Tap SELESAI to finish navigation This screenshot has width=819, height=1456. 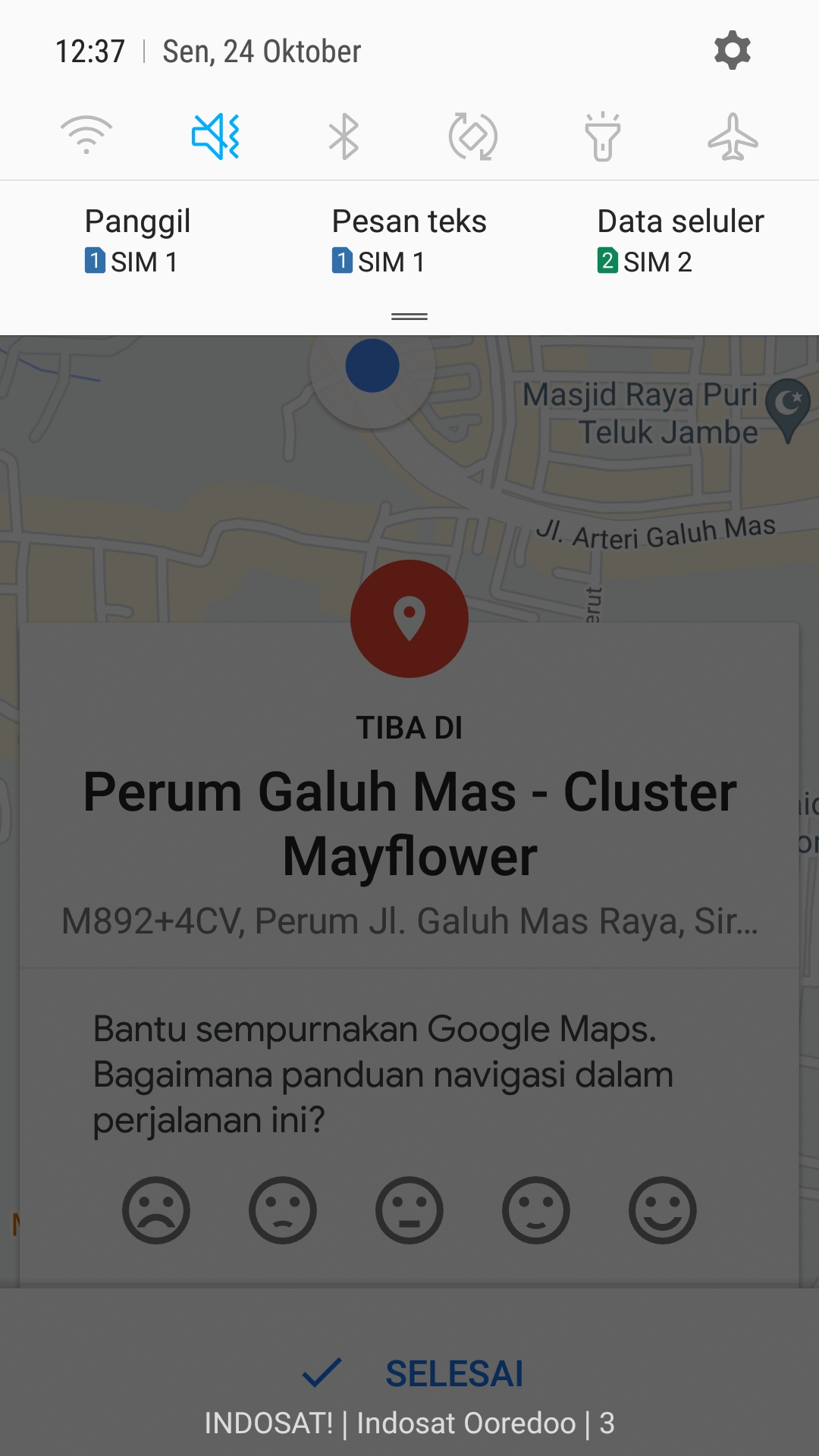[413, 1373]
